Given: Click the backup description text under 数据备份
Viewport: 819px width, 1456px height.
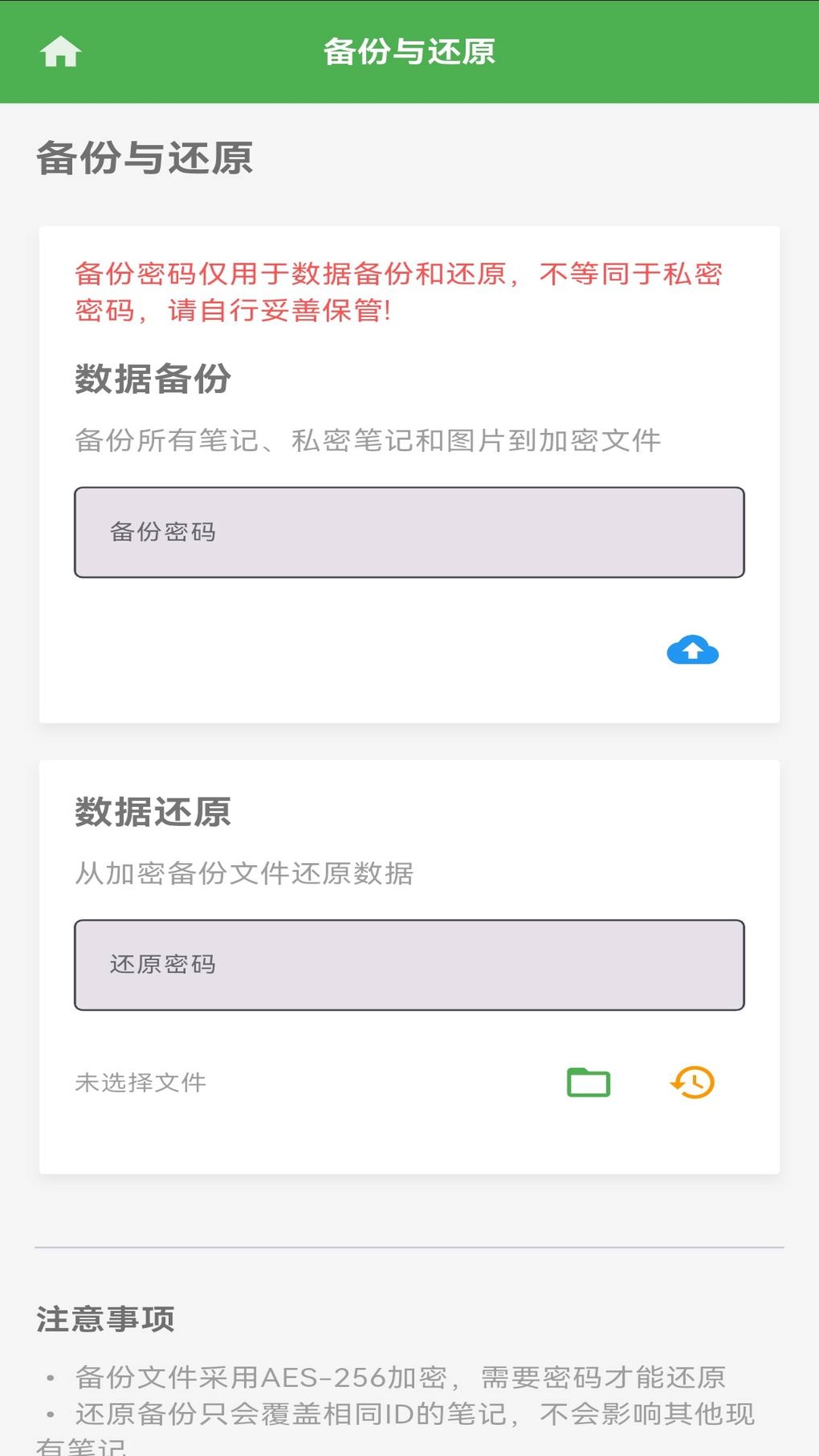Looking at the screenshot, I should (367, 438).
